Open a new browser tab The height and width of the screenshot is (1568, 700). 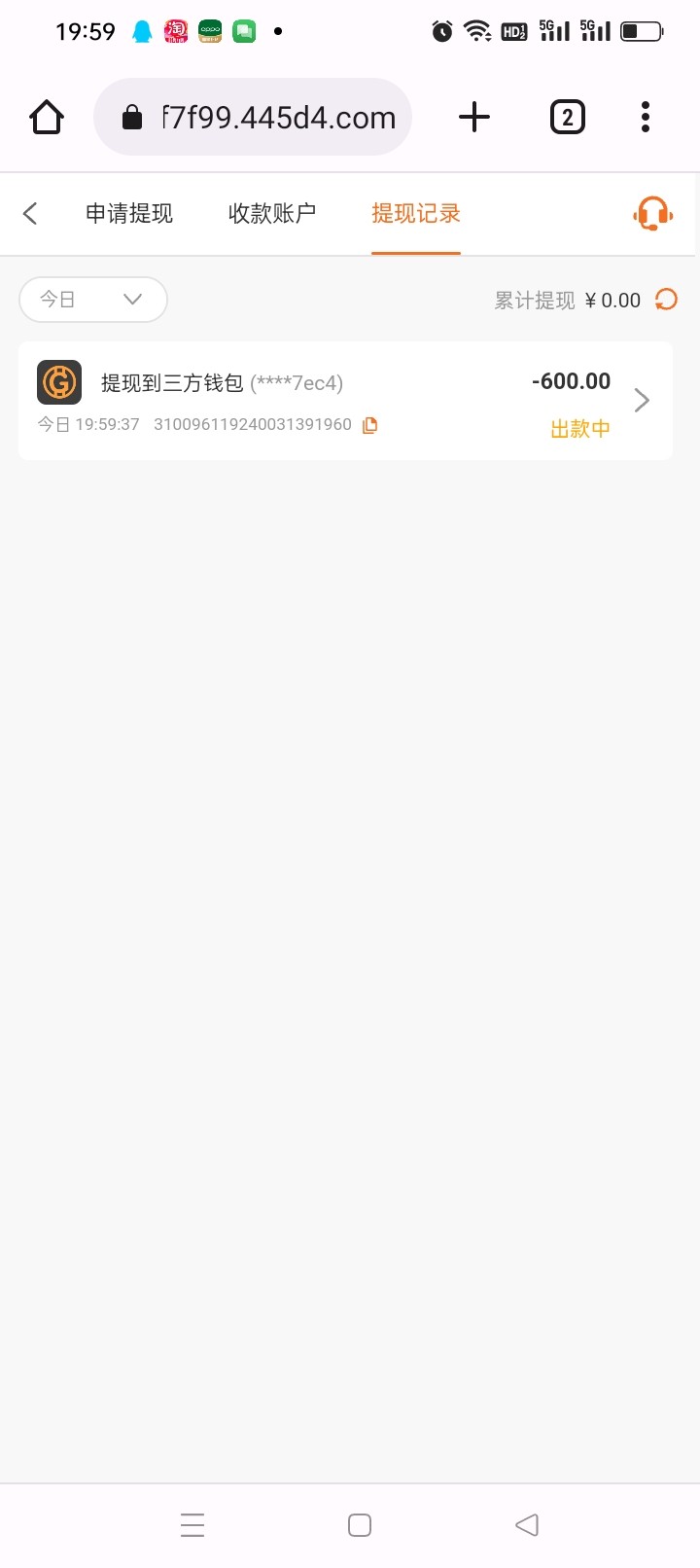(x=474, y=118)
